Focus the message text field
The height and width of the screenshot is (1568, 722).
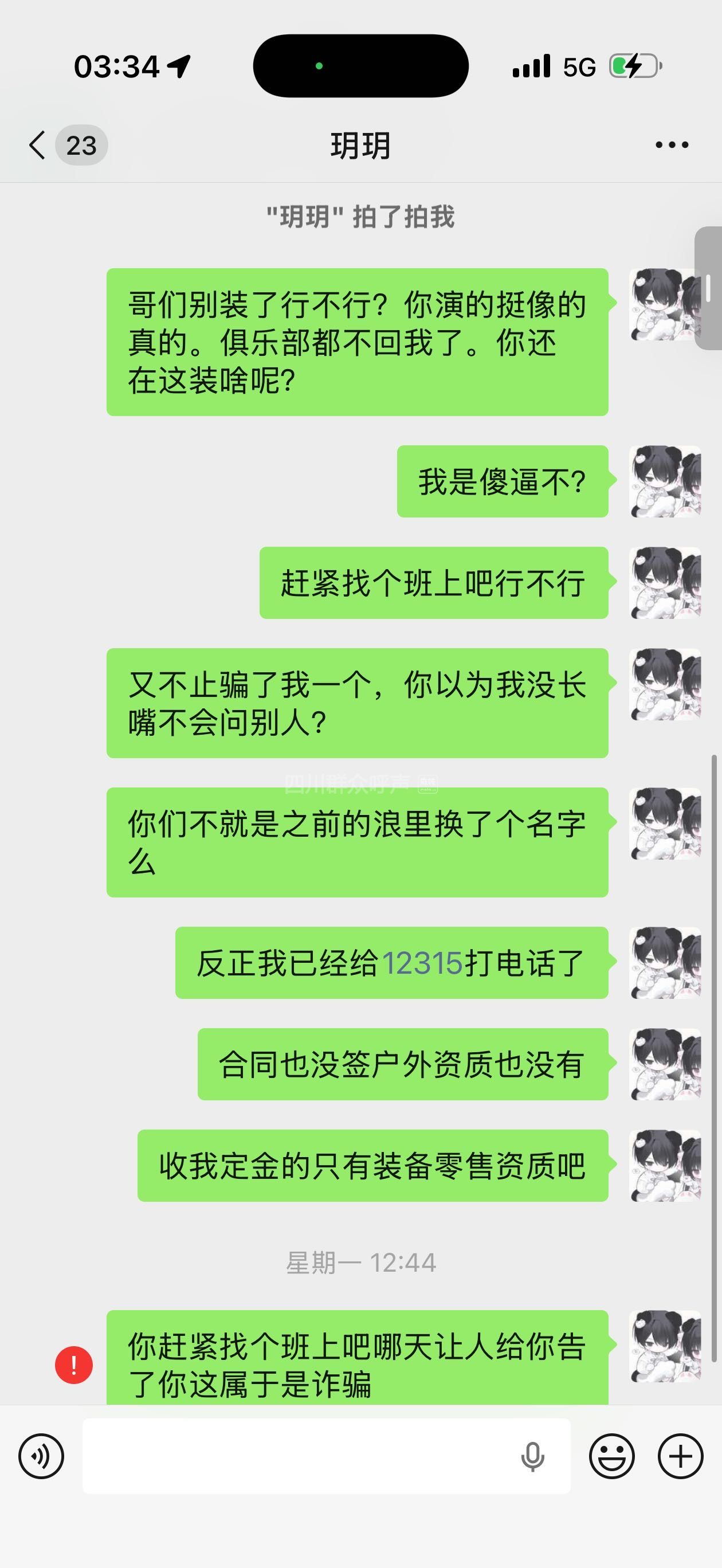299,1456
